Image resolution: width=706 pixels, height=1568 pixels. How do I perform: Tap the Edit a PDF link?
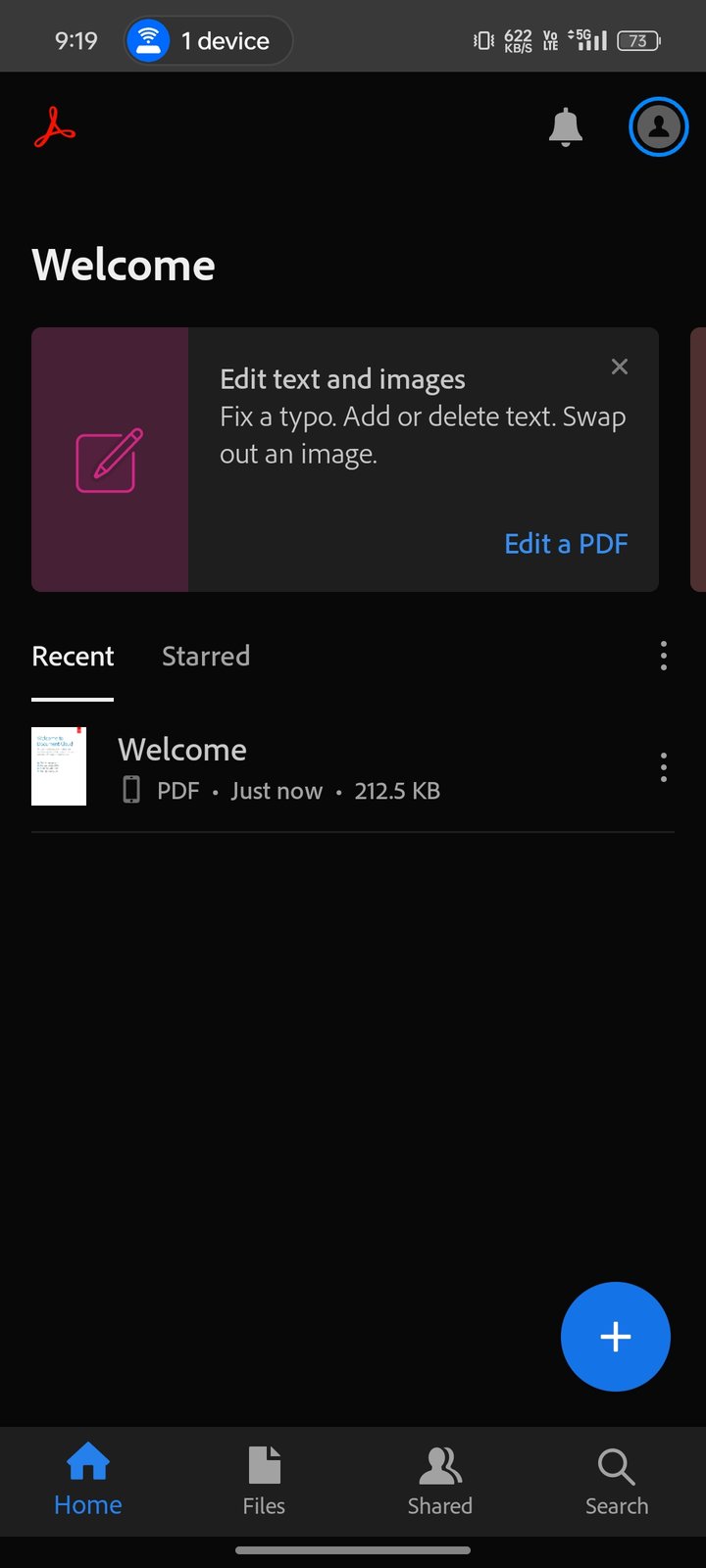pyautogui.click(x=566, y=544)
